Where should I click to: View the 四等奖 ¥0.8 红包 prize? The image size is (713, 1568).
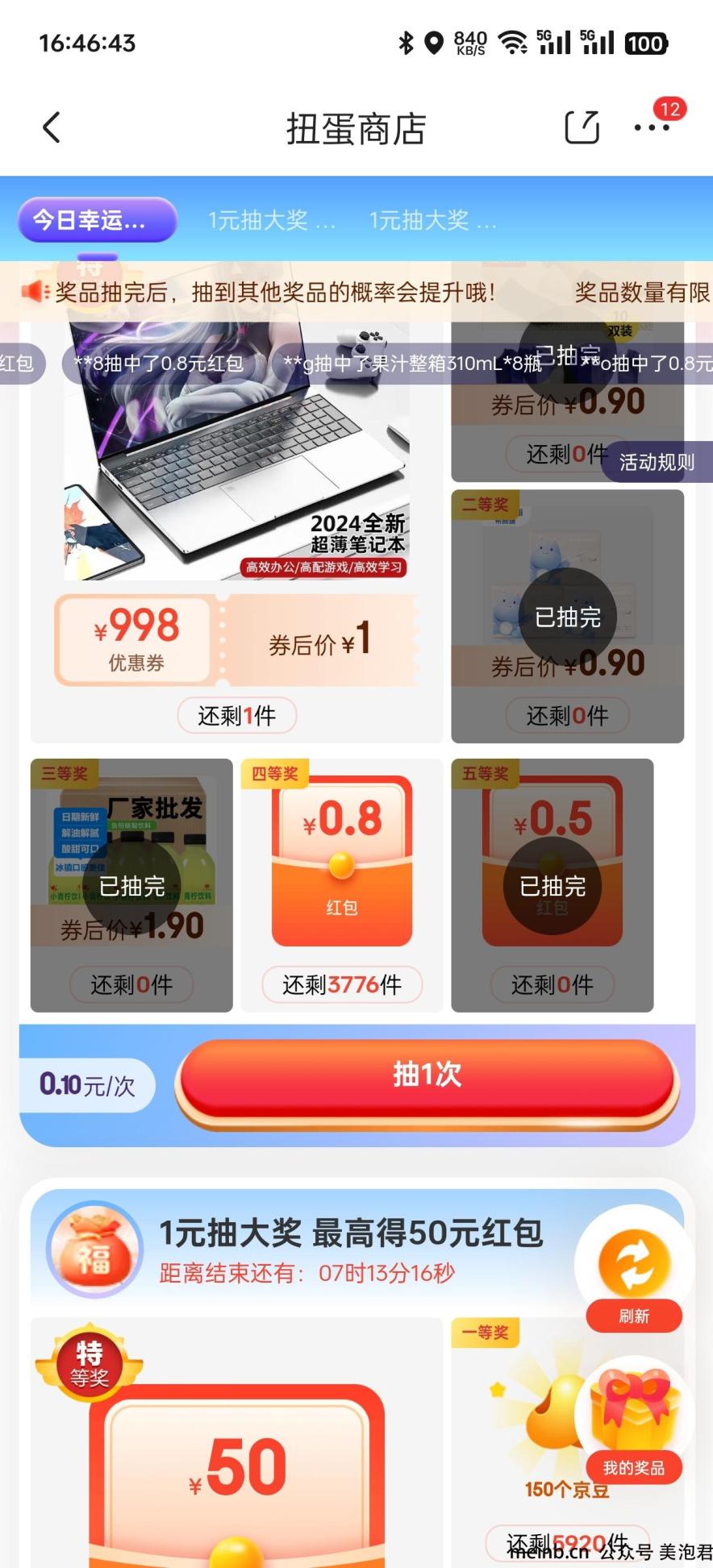[342, 863]
